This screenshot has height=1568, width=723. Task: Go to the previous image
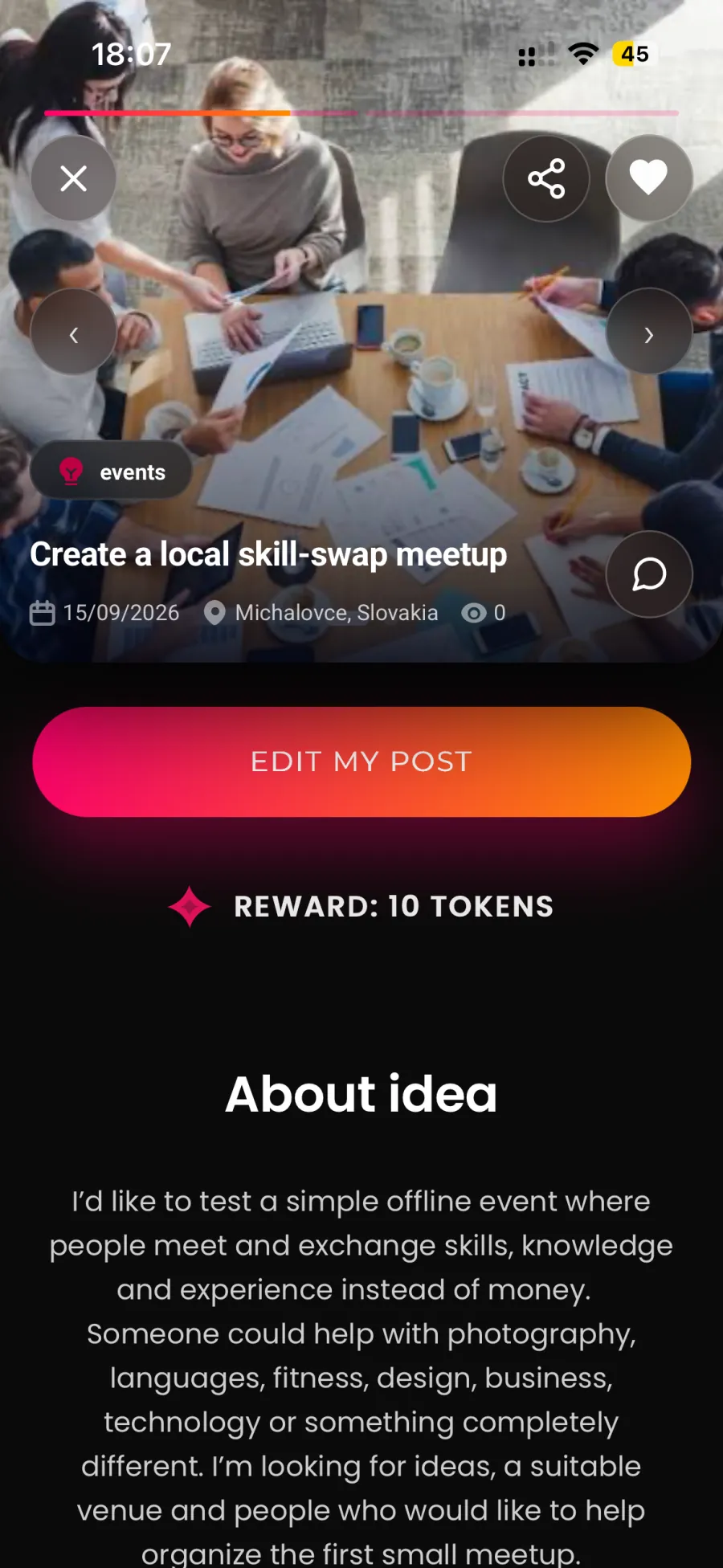(x=74, y=332)
